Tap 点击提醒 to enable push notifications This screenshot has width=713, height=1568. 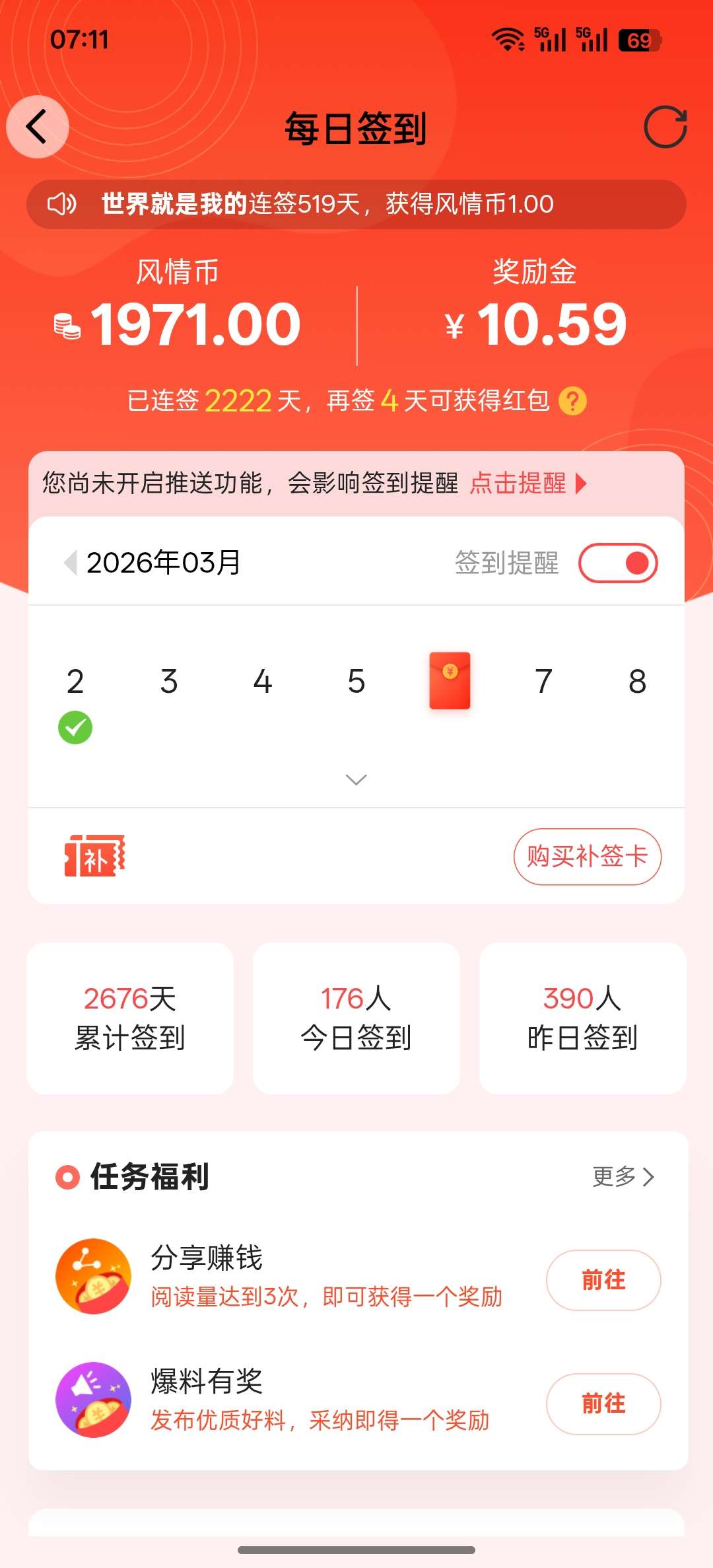(x=527, y=483)
